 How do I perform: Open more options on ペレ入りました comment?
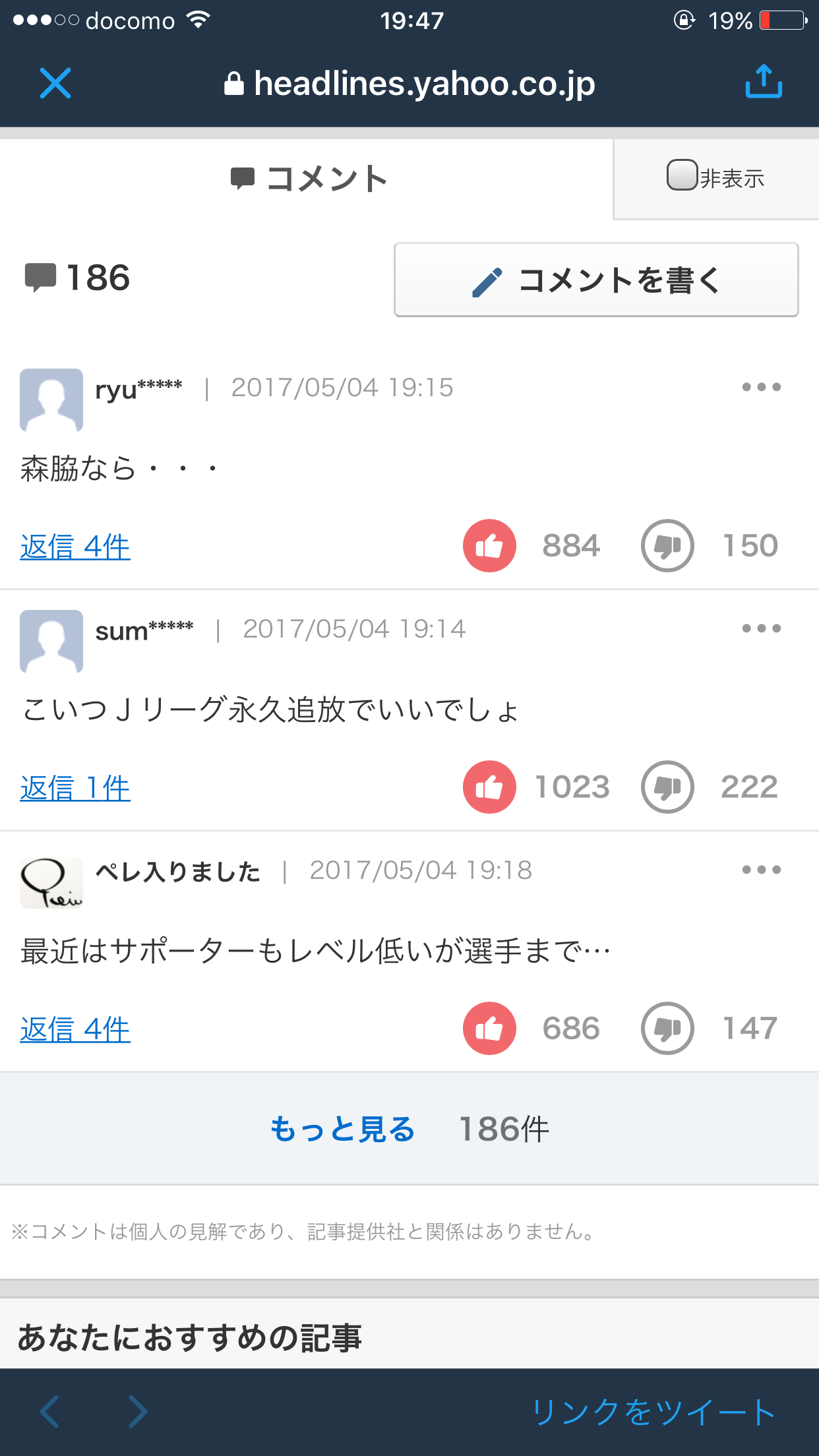[x=761, y=870]
